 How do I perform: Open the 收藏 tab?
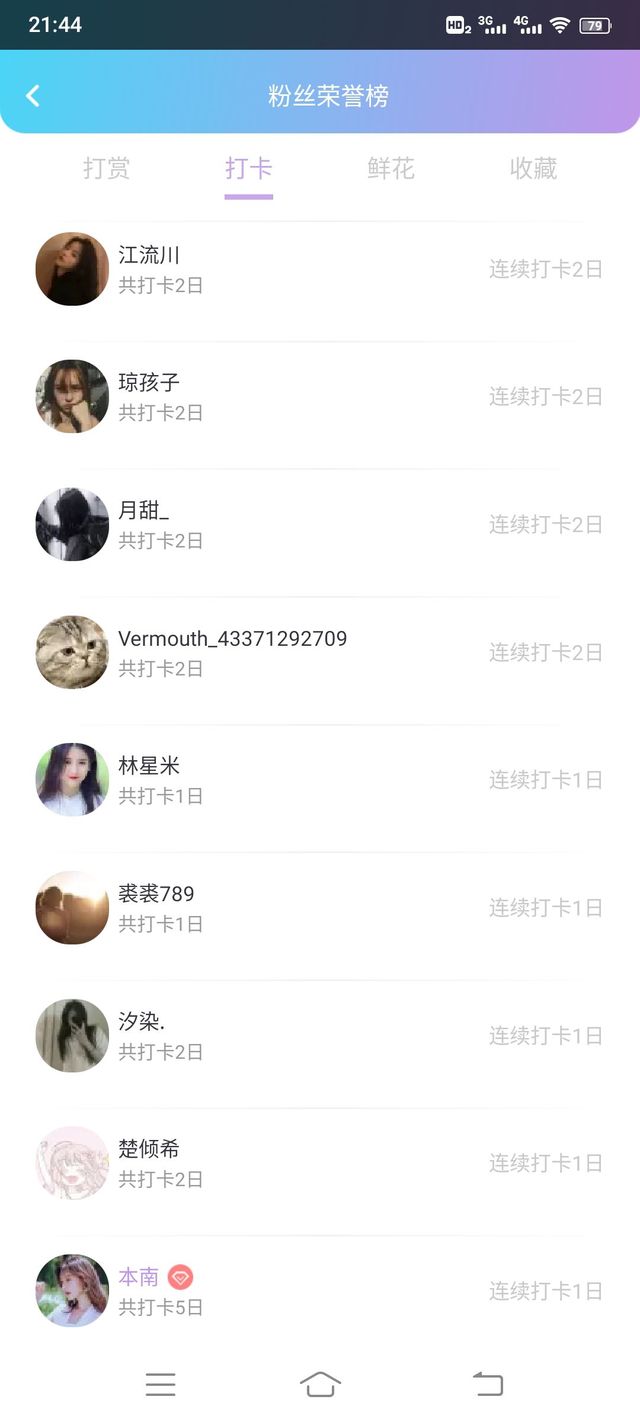(x=533, y=169)
